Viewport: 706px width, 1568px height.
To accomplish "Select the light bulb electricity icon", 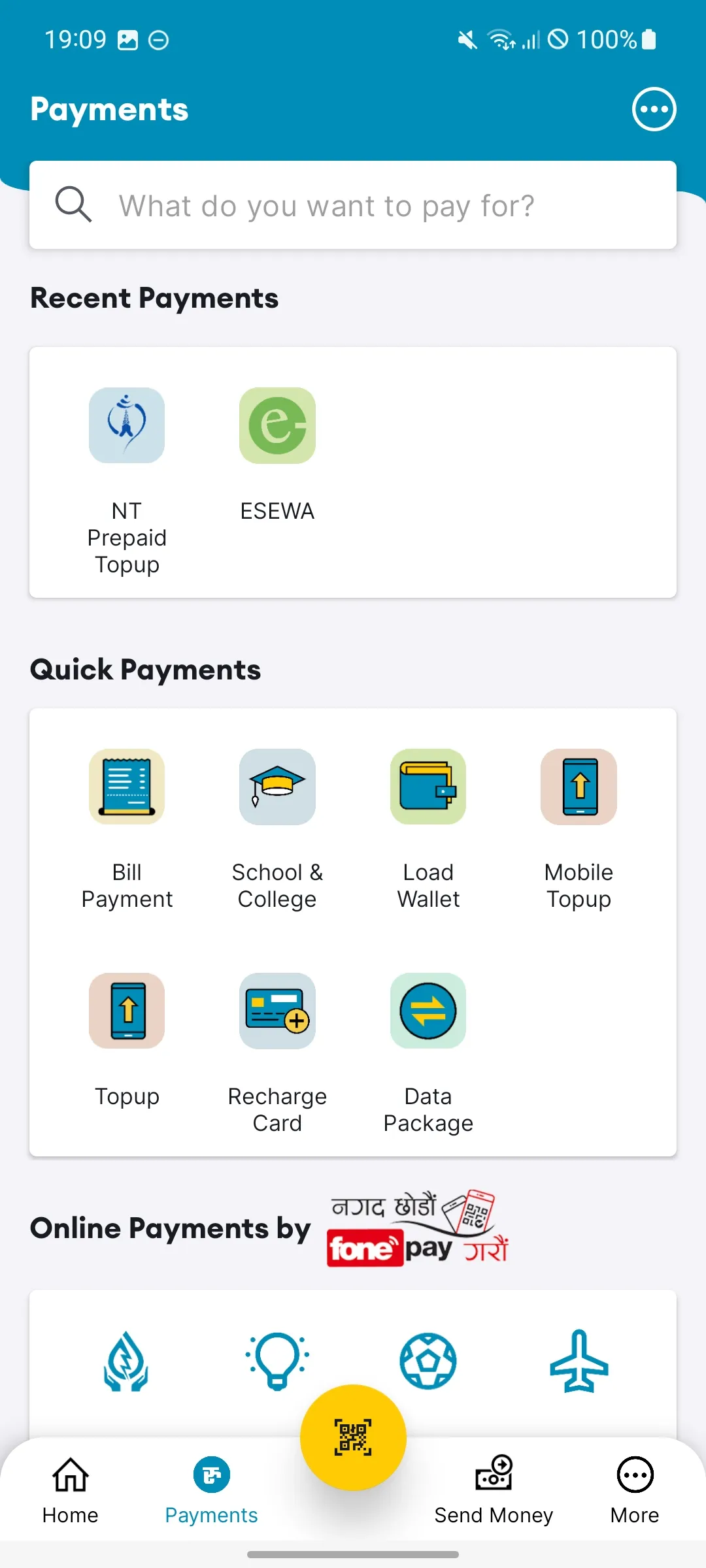I will pyautogui.click(x=277, y=1361).
